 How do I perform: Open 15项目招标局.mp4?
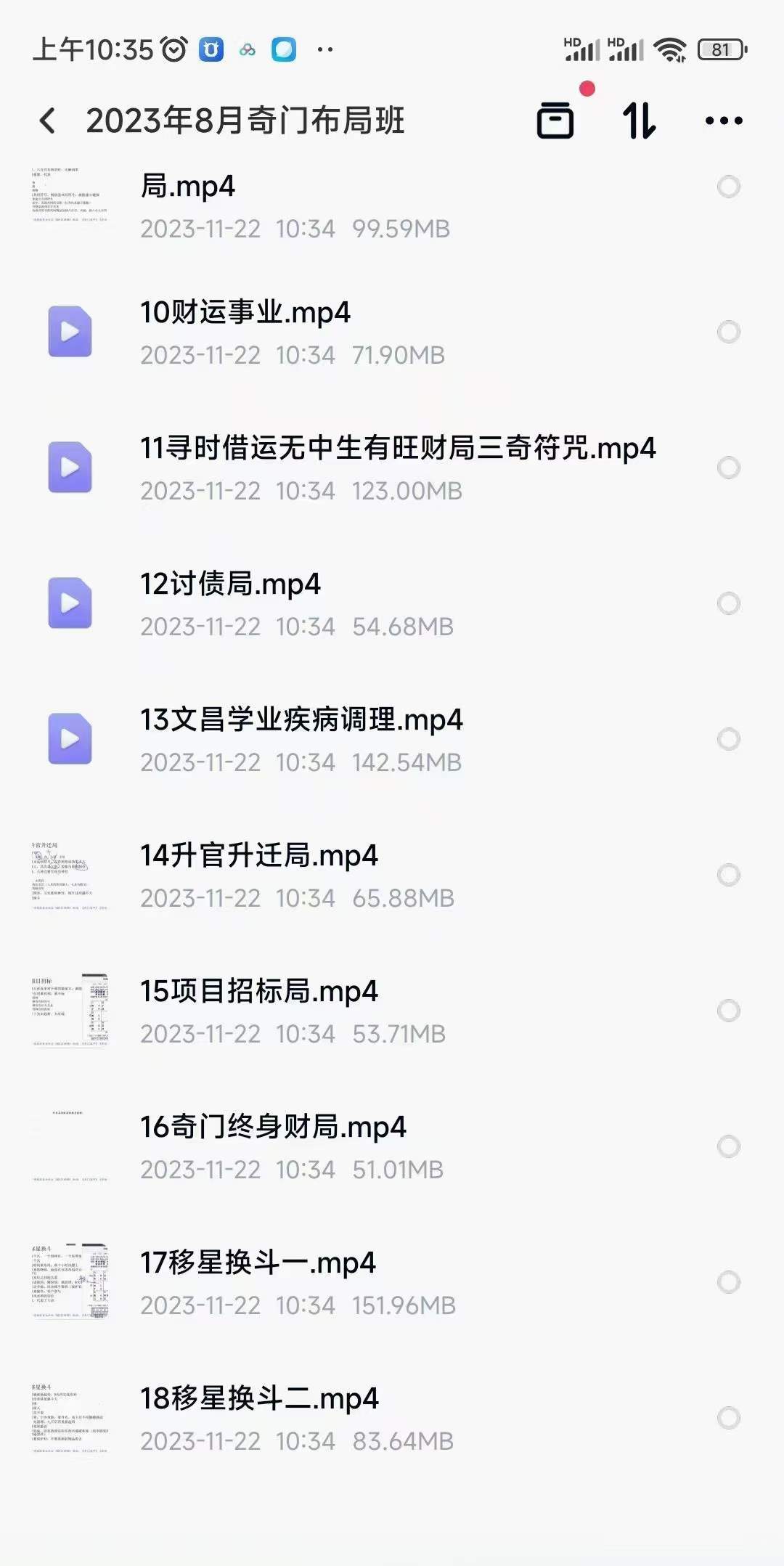tap(392, 1011)
